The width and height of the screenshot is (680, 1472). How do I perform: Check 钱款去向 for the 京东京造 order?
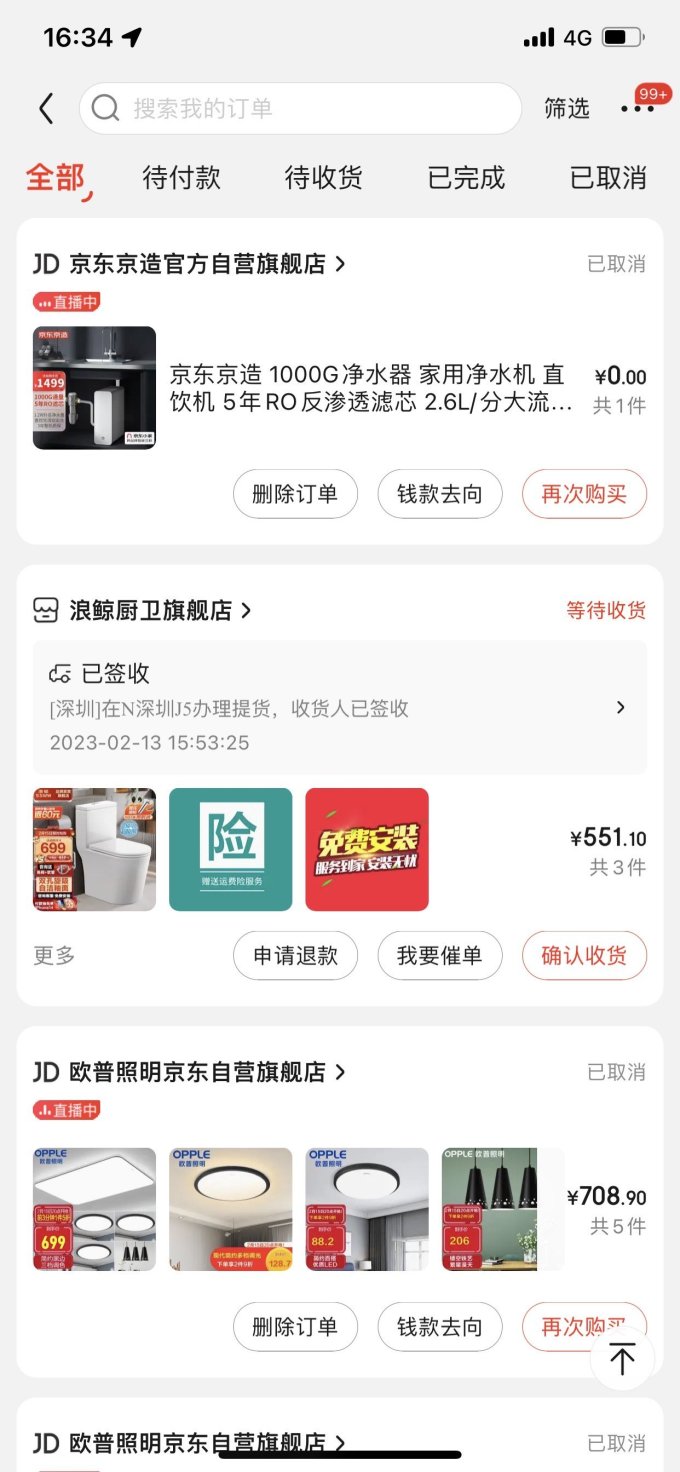coord(439,494)
